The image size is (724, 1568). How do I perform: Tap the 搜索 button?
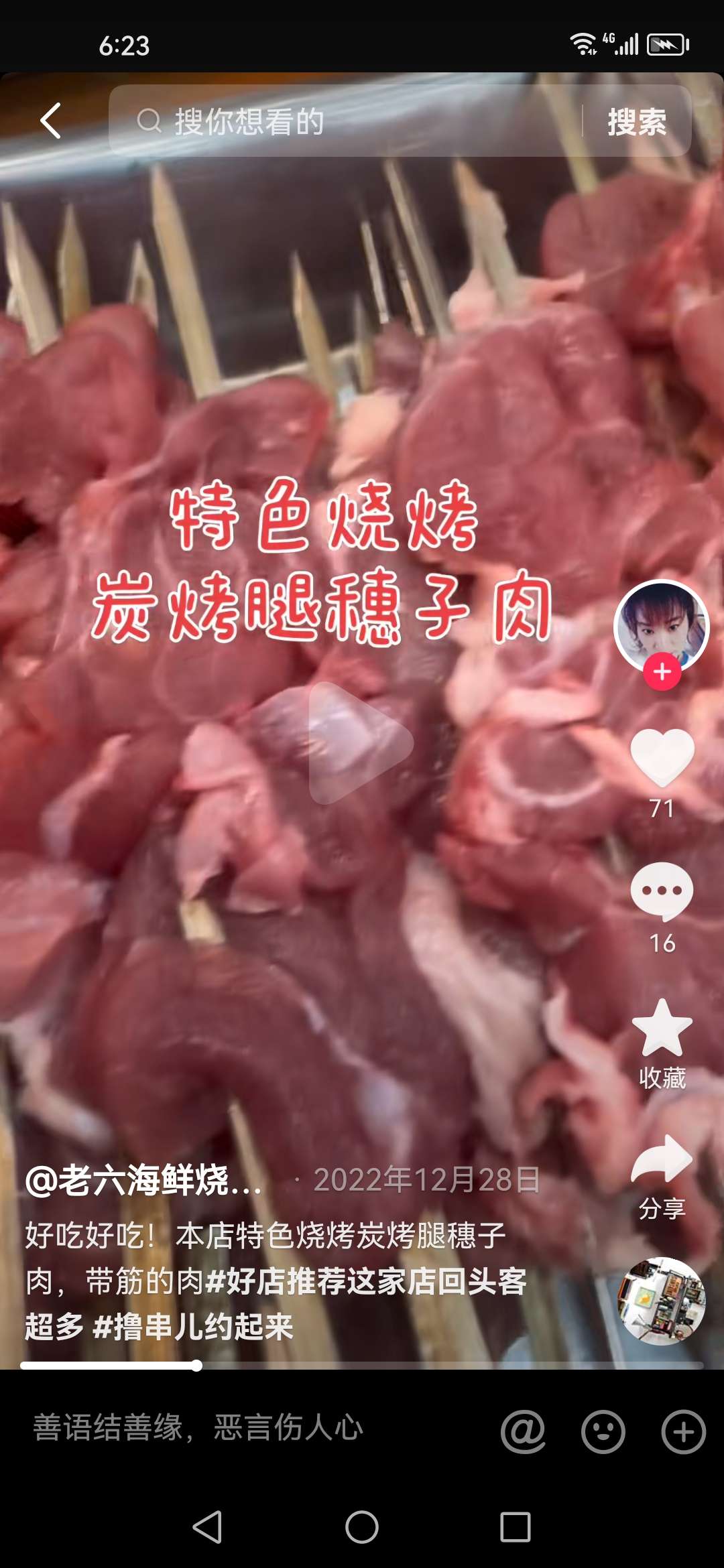[636, 122]
